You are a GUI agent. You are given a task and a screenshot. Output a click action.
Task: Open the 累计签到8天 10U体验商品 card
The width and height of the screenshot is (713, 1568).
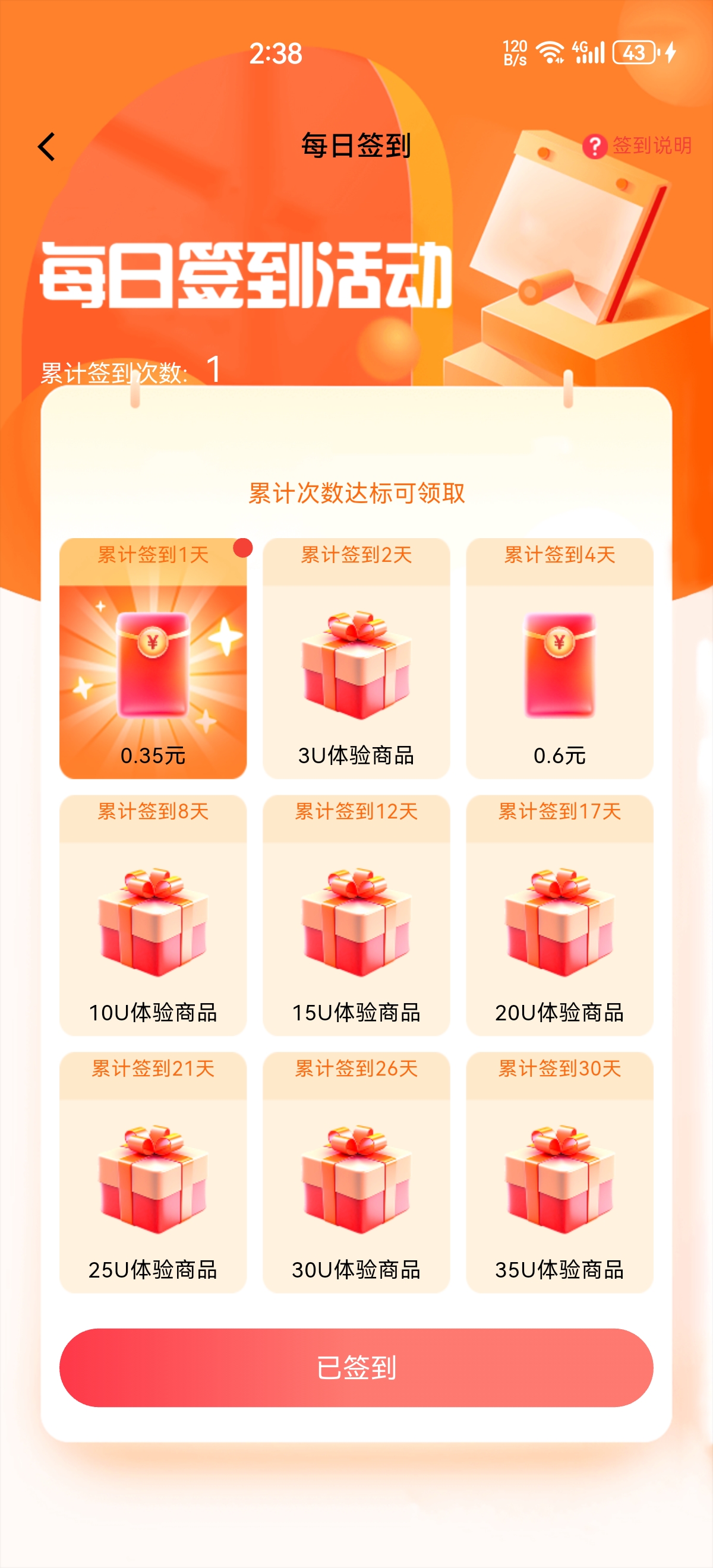(153, 915)
